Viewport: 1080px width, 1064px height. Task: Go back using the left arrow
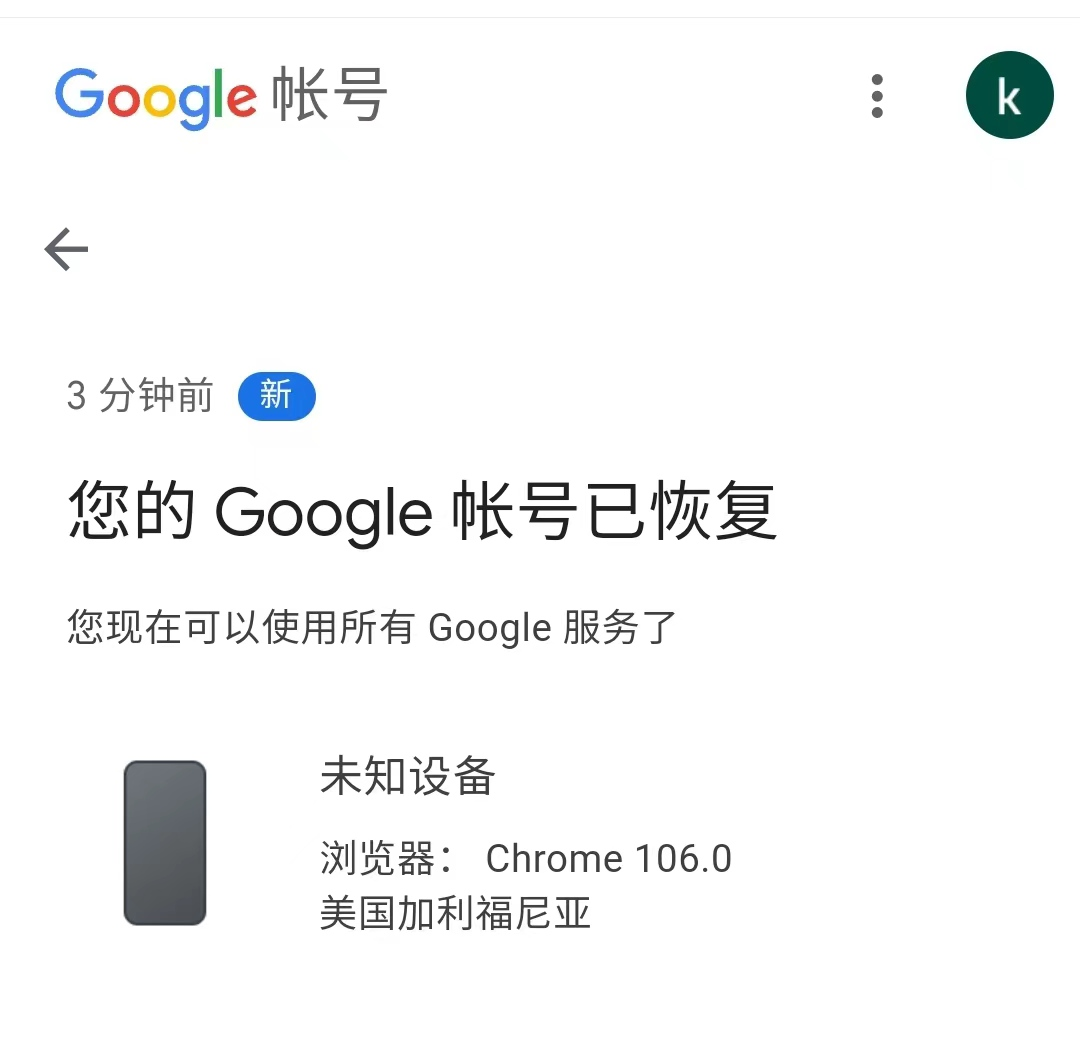click(67, 249)
